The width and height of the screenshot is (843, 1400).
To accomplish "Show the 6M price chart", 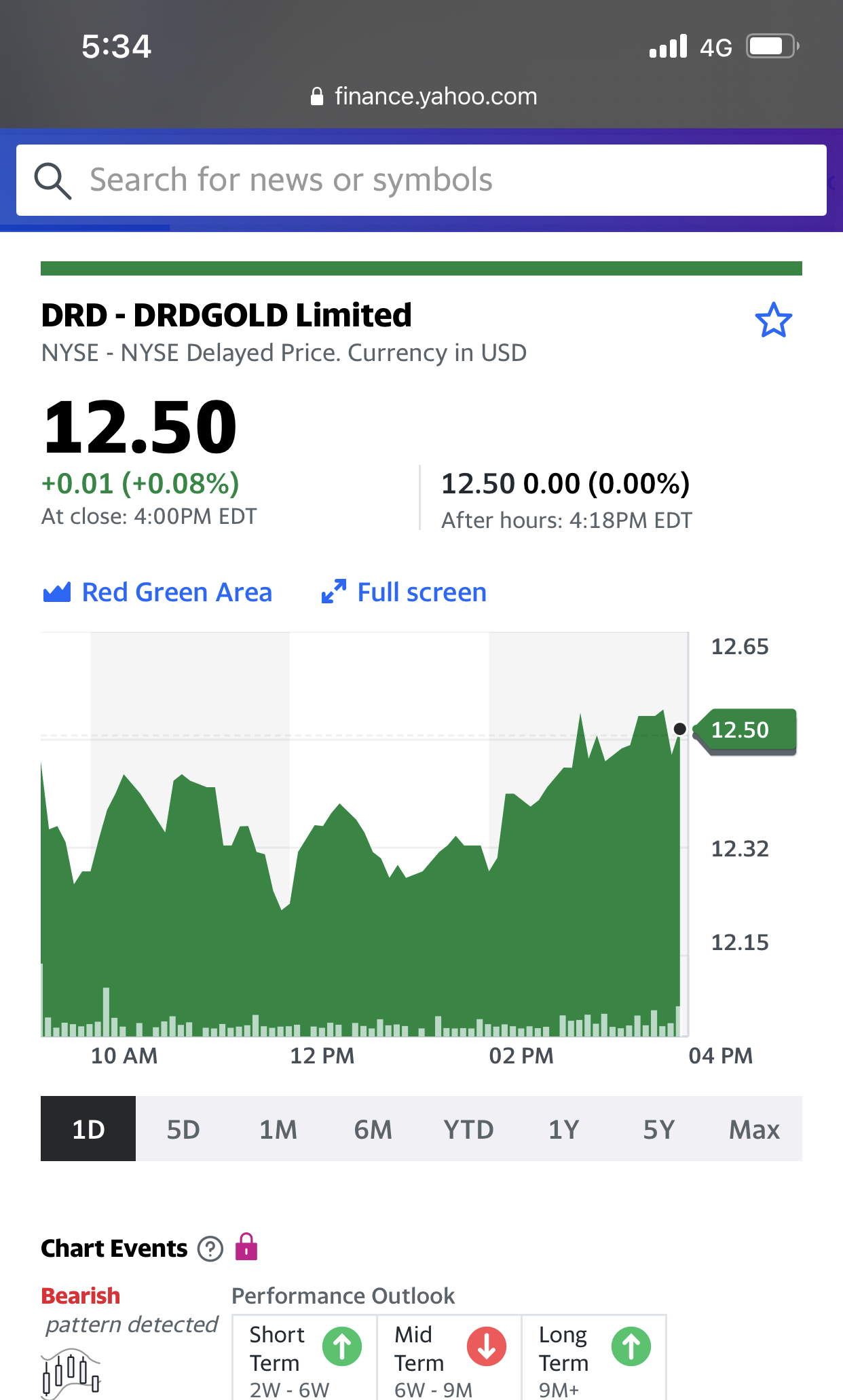I will pyautogui.click(x=373, y=1129).
